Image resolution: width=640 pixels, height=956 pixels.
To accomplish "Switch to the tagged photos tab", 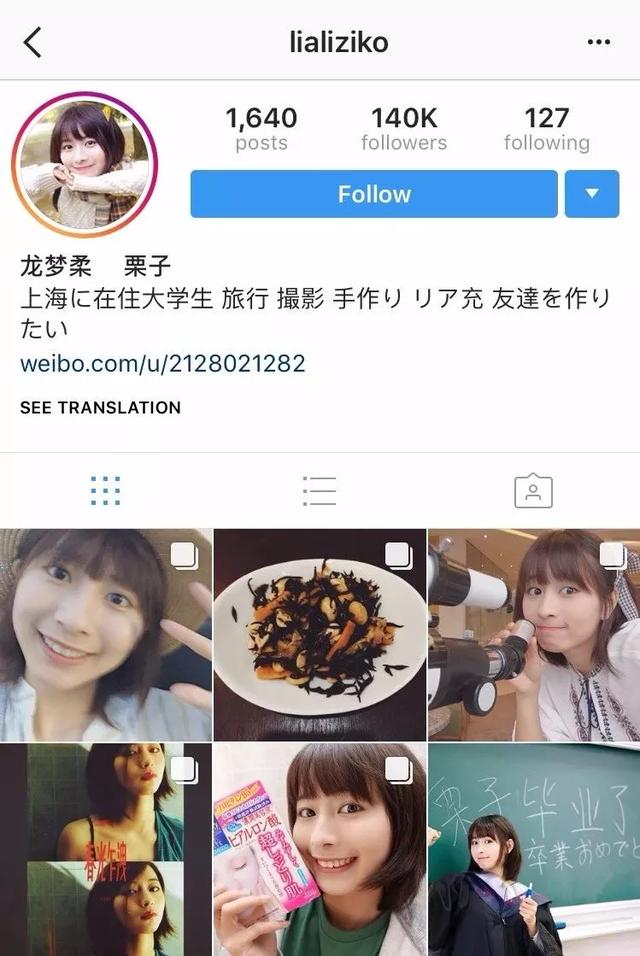I will (x=533, y=490).
